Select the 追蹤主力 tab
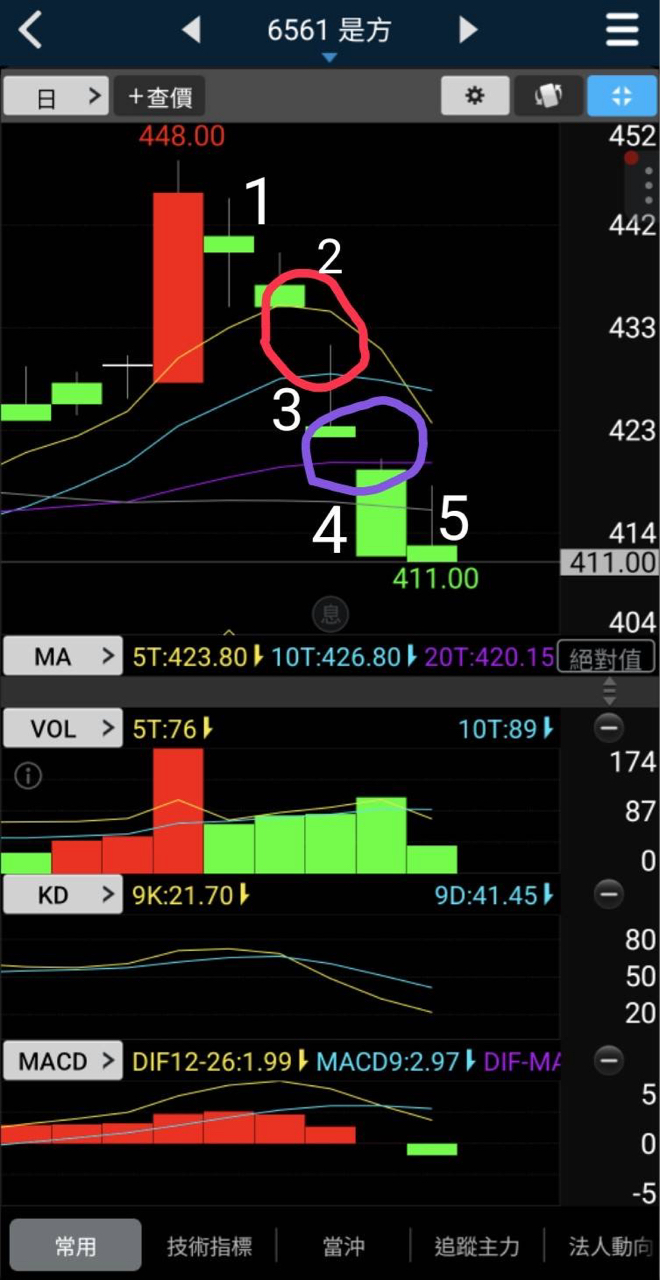The width and height of the screenshot is (660, 1280). pyautogui.click(x=477, y=1246)
